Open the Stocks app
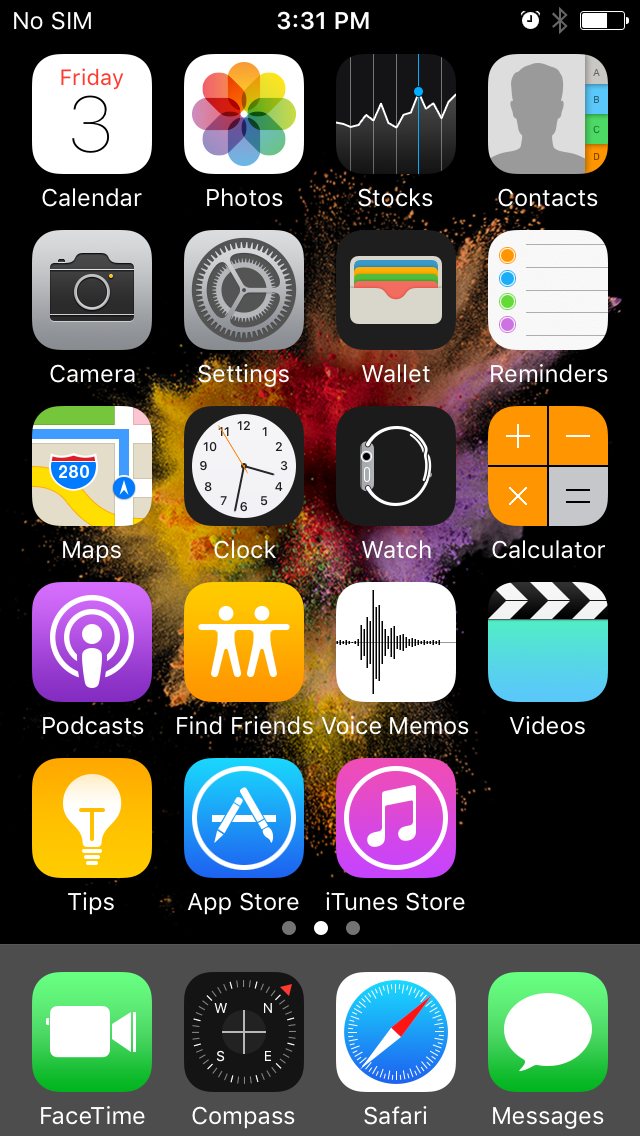640x1136 pixels. [396, 114]
